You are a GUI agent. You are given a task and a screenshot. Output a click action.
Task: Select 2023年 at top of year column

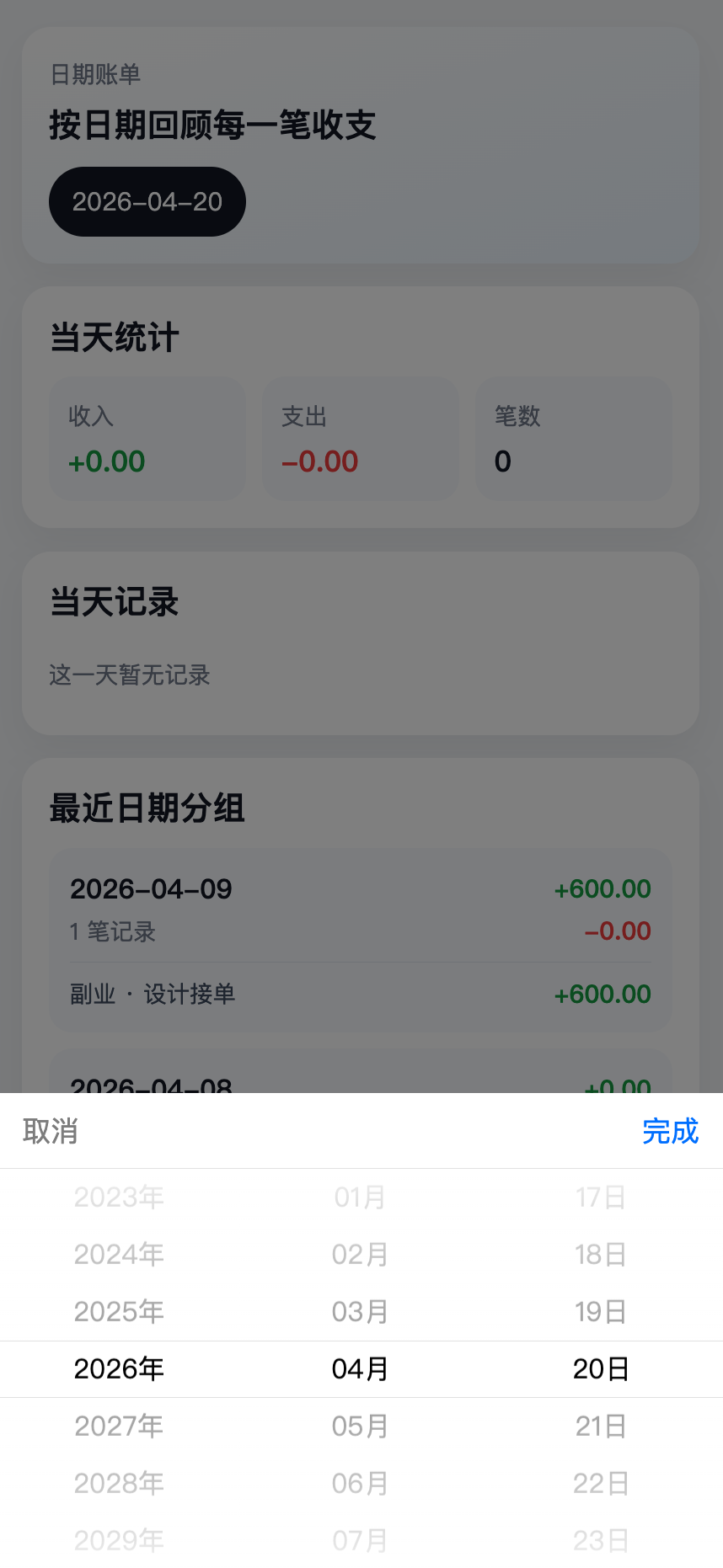(x=118, y=1197)
